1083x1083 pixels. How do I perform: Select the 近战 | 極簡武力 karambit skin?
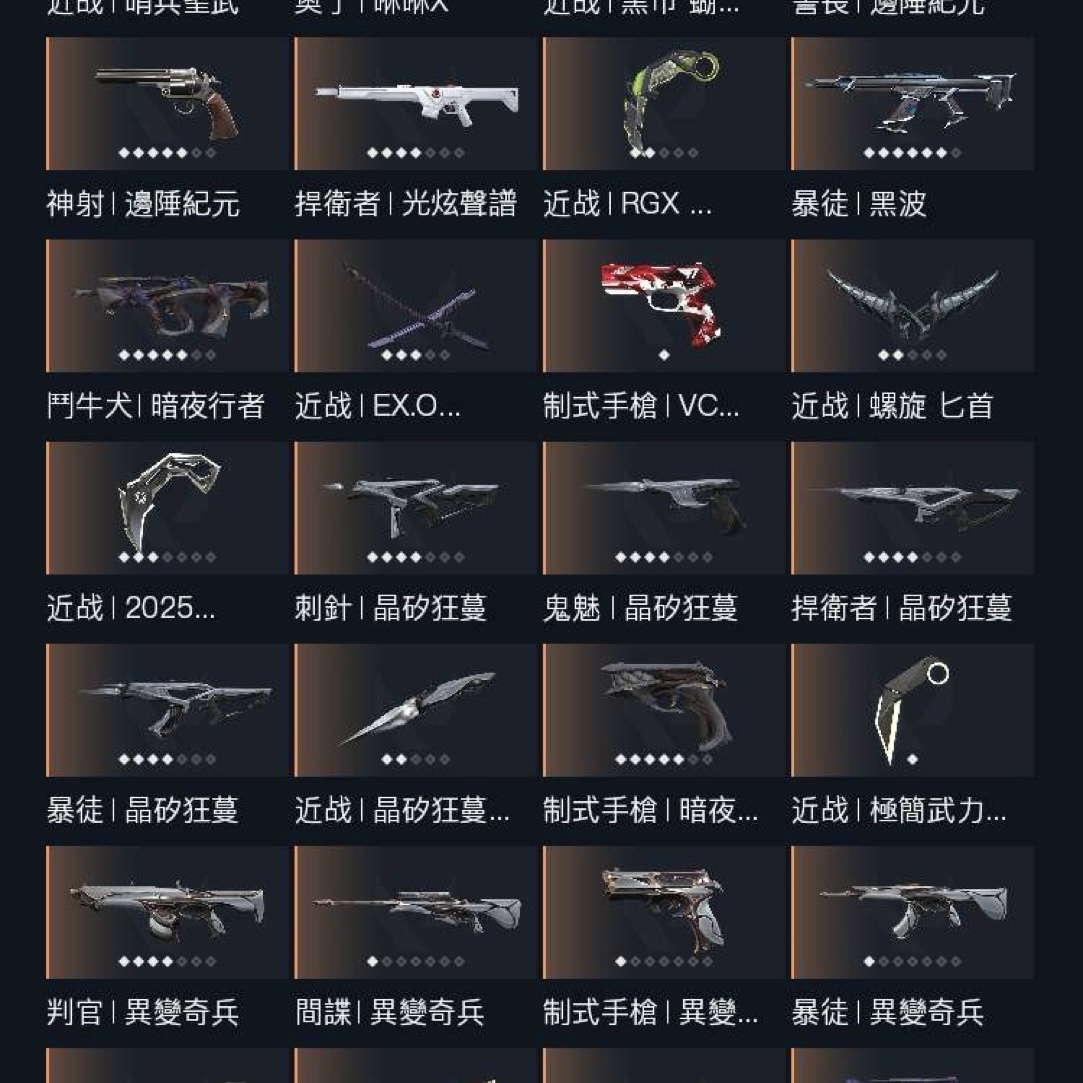(912, 710)
